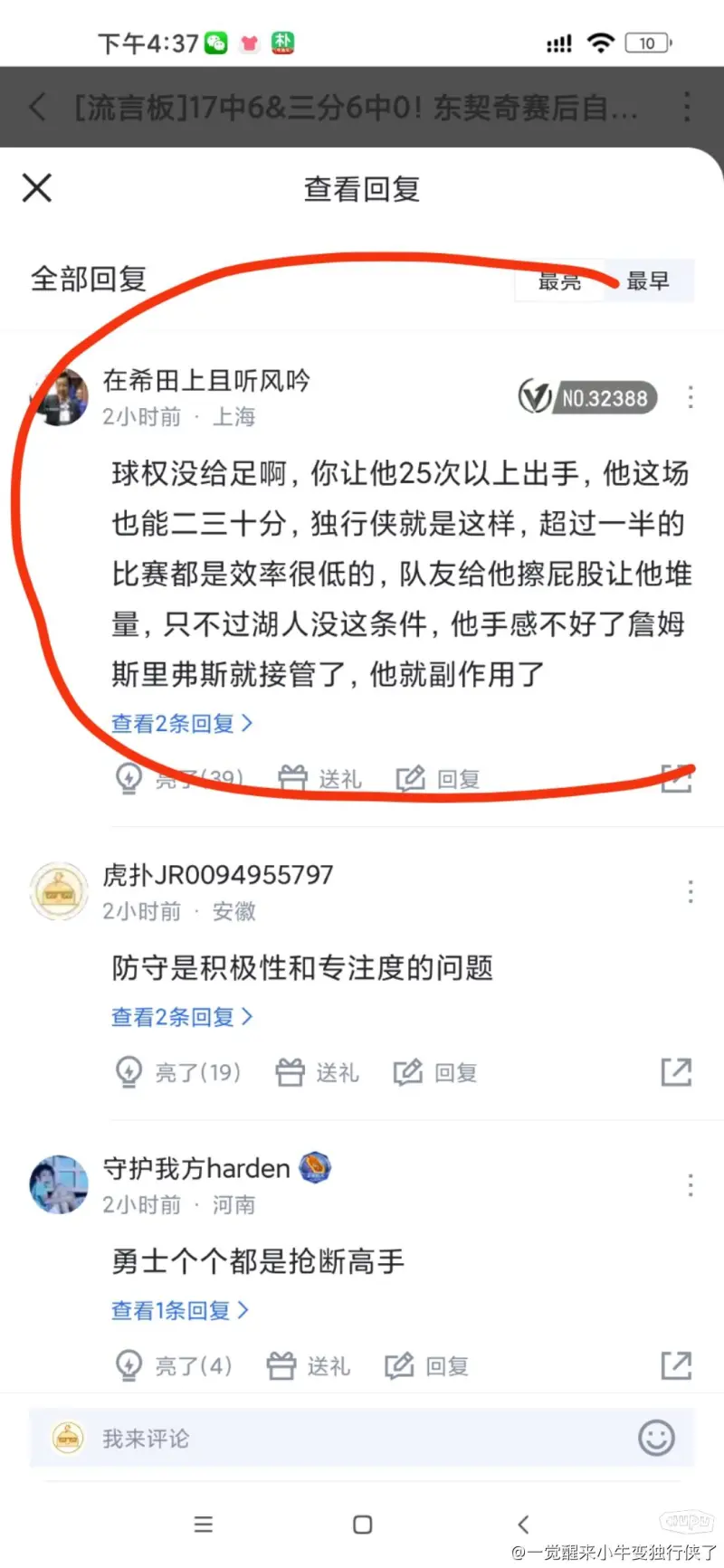This screenshot has height=1568, width=724.
Task: Light up 亮了(19) on 虎扑JR0094955797's comment
Action: pyautogui.click(x=178, y=1072)
